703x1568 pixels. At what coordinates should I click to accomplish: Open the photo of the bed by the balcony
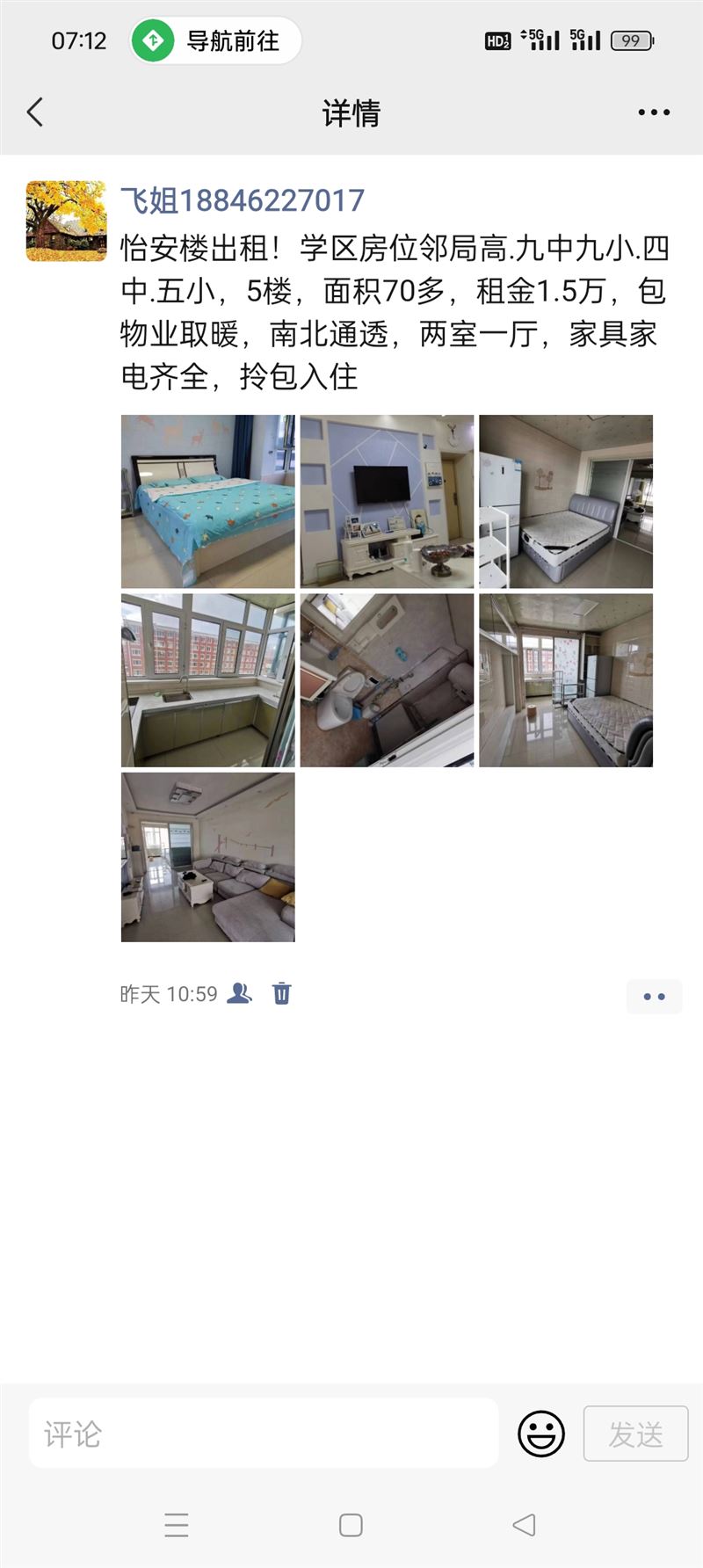tap(566, 680)
